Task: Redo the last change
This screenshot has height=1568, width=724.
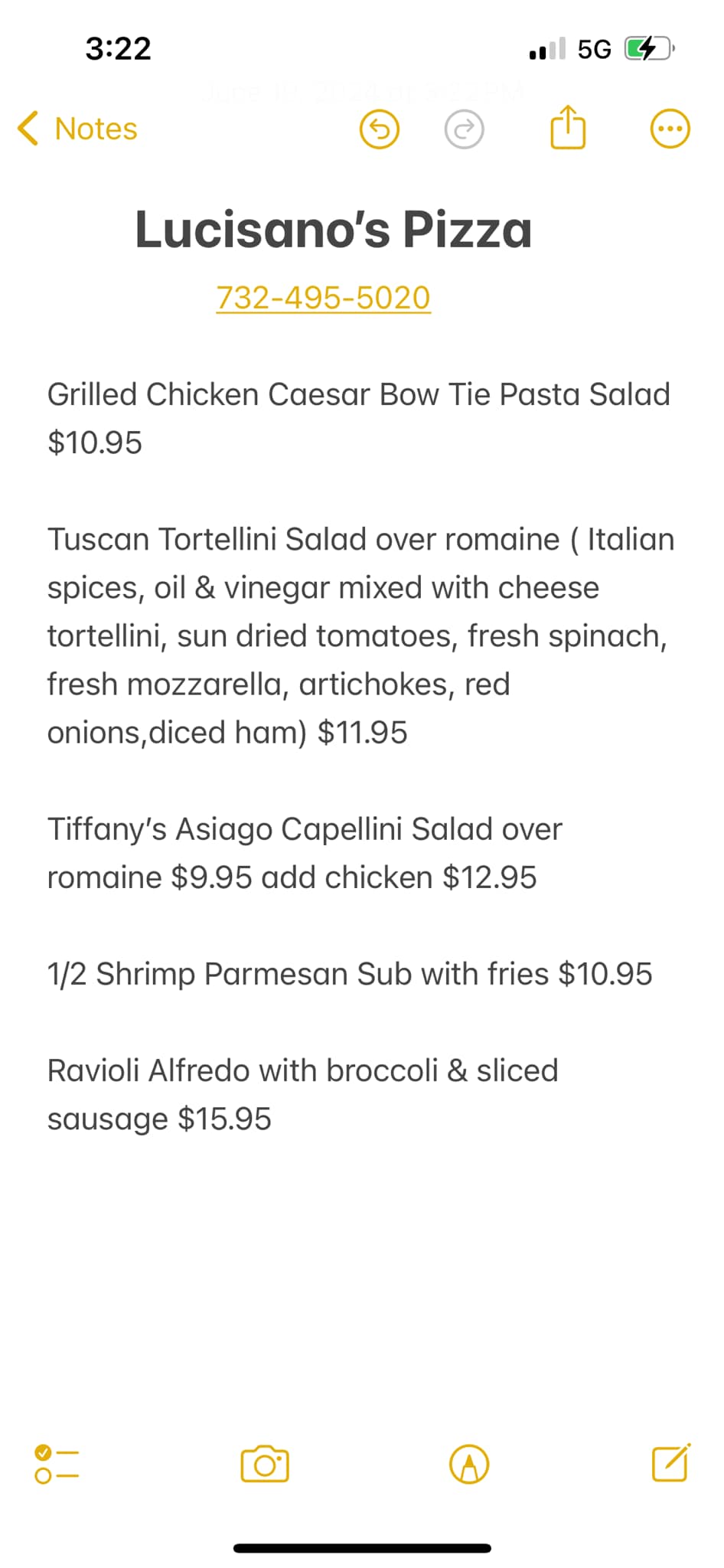Action: click(x=464, y=129)
